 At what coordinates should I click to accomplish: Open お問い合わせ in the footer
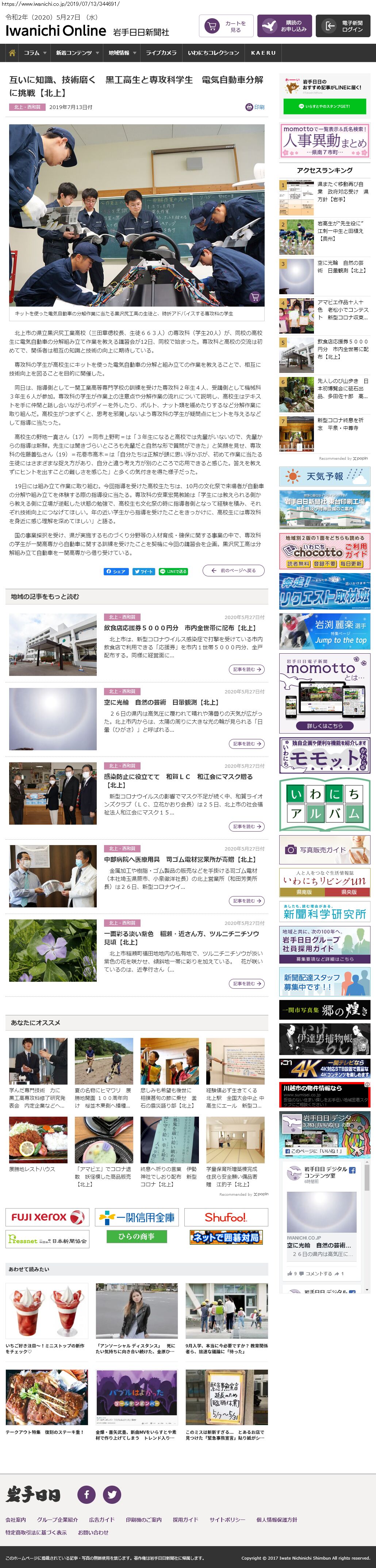pyautogui.click(x=93, y=1532)
